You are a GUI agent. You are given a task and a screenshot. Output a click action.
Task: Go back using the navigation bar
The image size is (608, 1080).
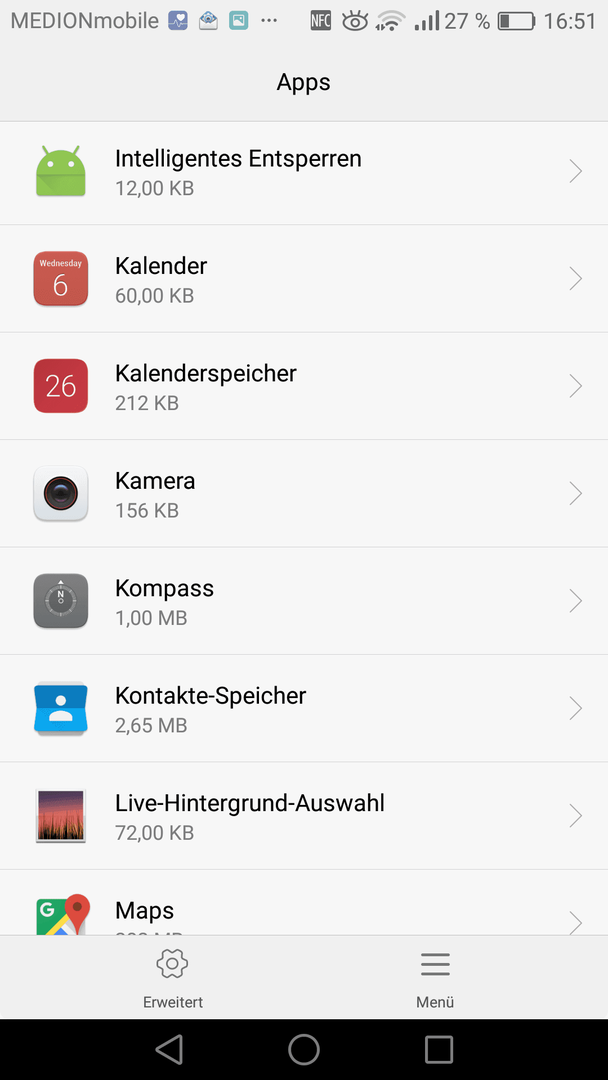(x=169, y=1050)
